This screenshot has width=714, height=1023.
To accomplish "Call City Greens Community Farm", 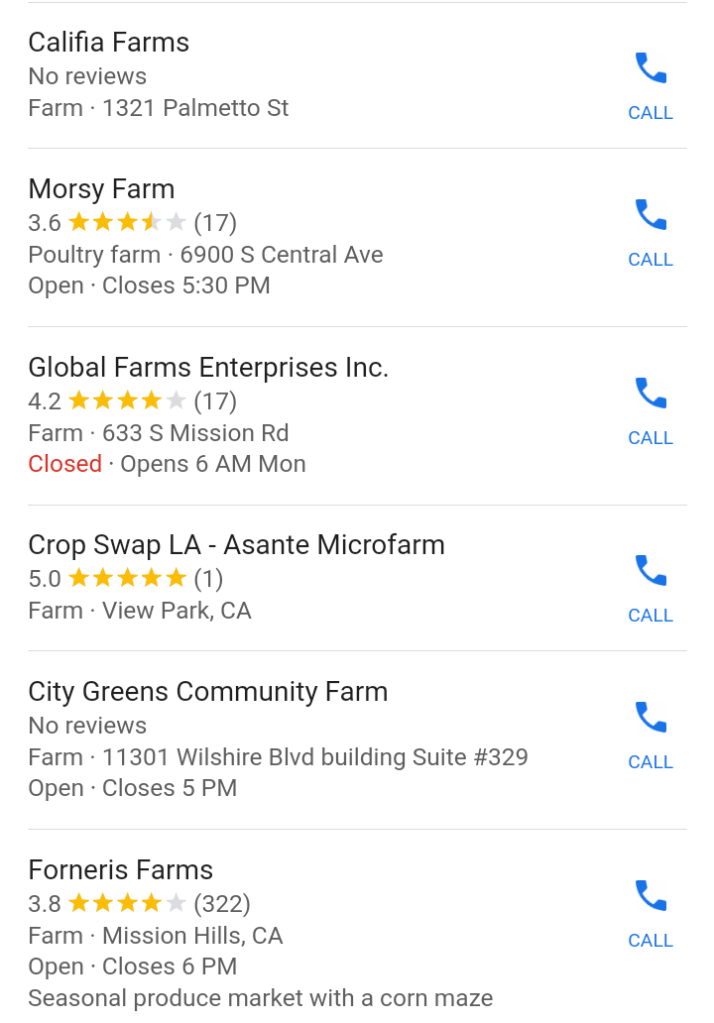I will coord(650,734).
